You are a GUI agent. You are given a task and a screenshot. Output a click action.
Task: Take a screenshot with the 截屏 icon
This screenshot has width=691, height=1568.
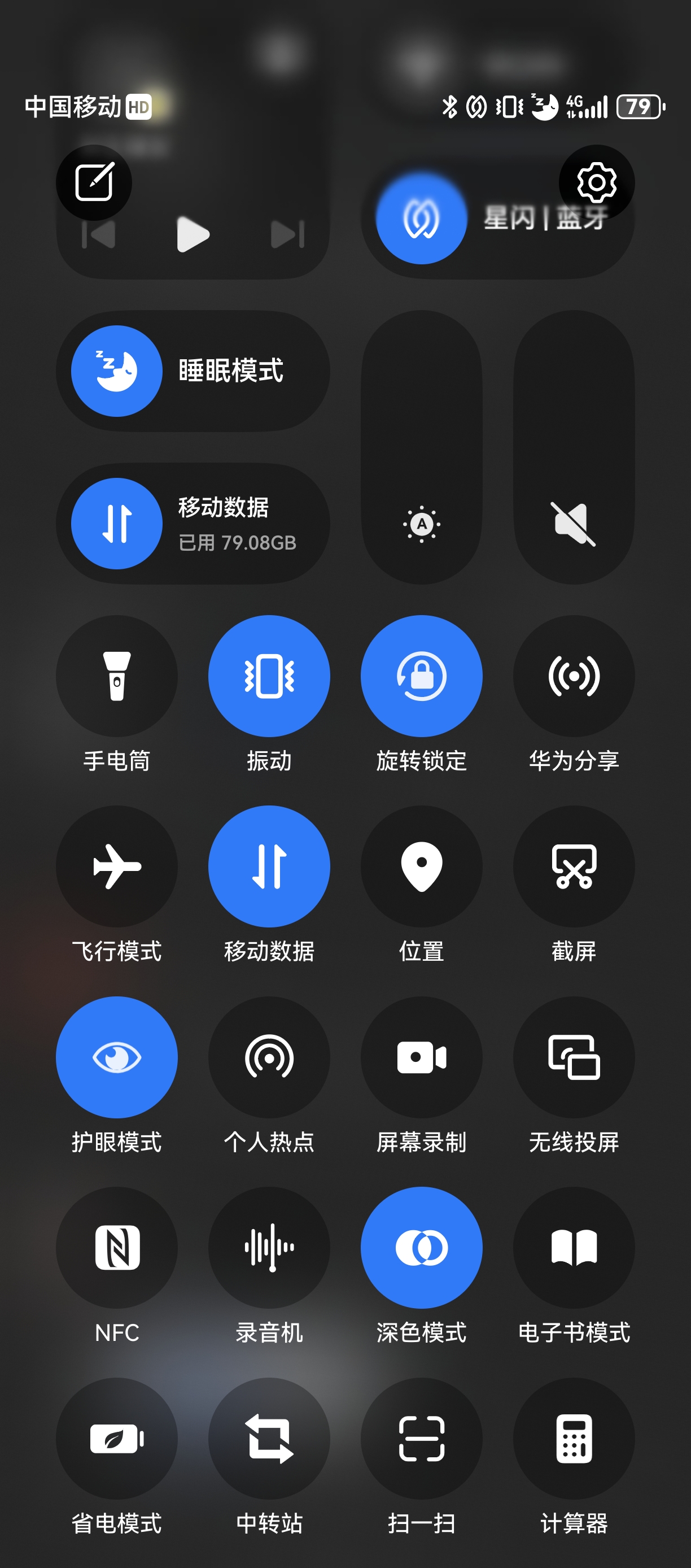[x=574, y=867]
